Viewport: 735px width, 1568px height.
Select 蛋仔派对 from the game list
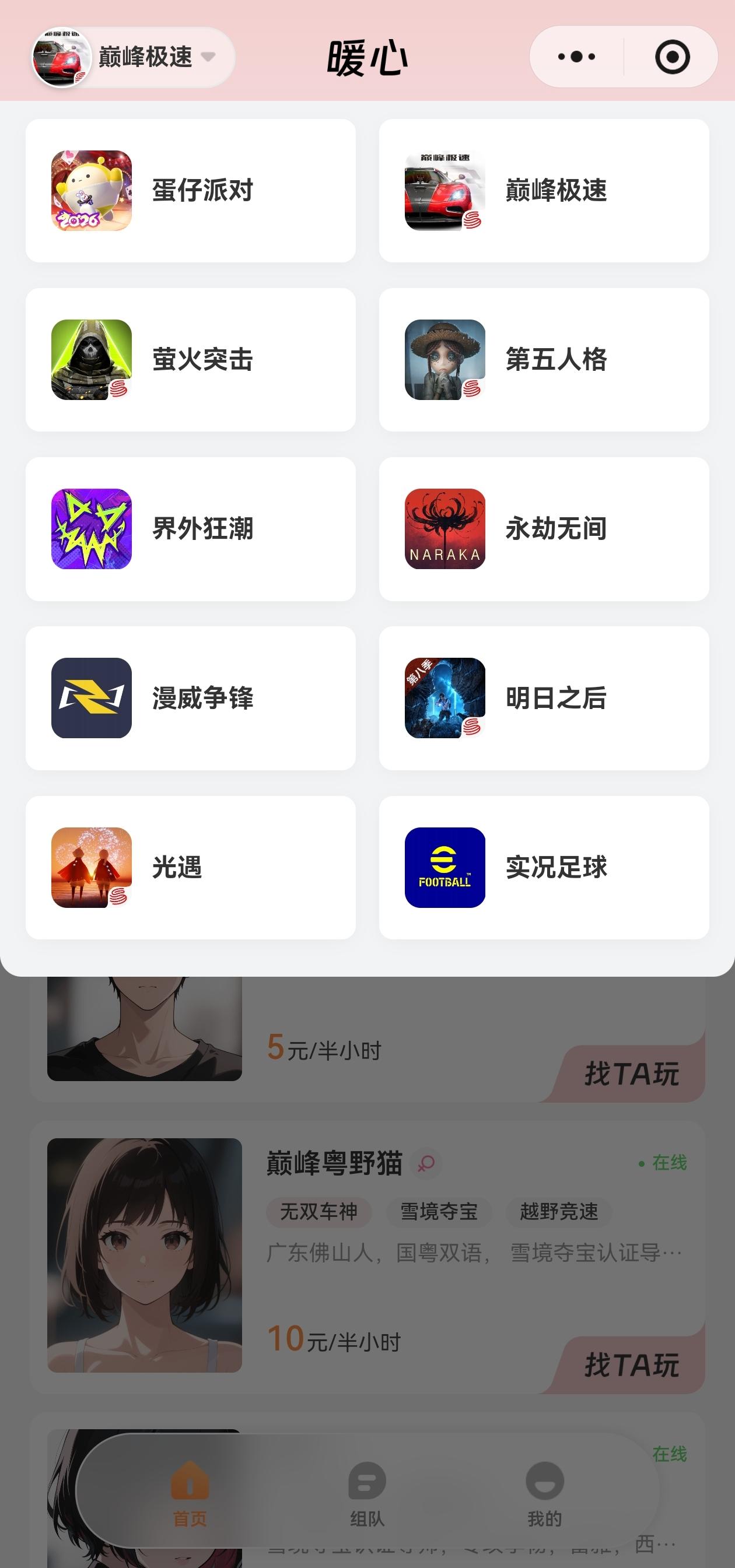tap(190, 191)
